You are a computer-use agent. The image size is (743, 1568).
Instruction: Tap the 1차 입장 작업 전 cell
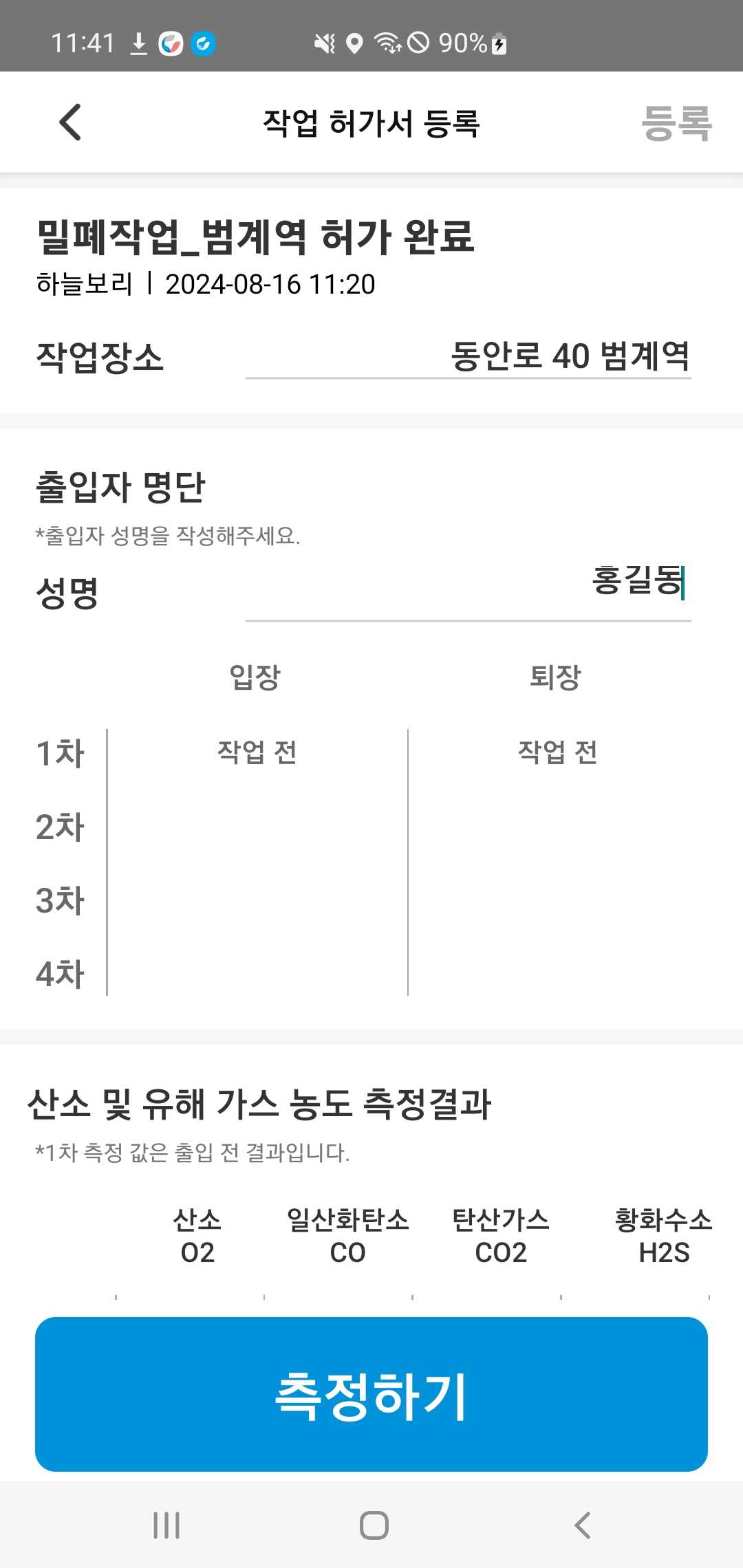click(x=257, y=752)
